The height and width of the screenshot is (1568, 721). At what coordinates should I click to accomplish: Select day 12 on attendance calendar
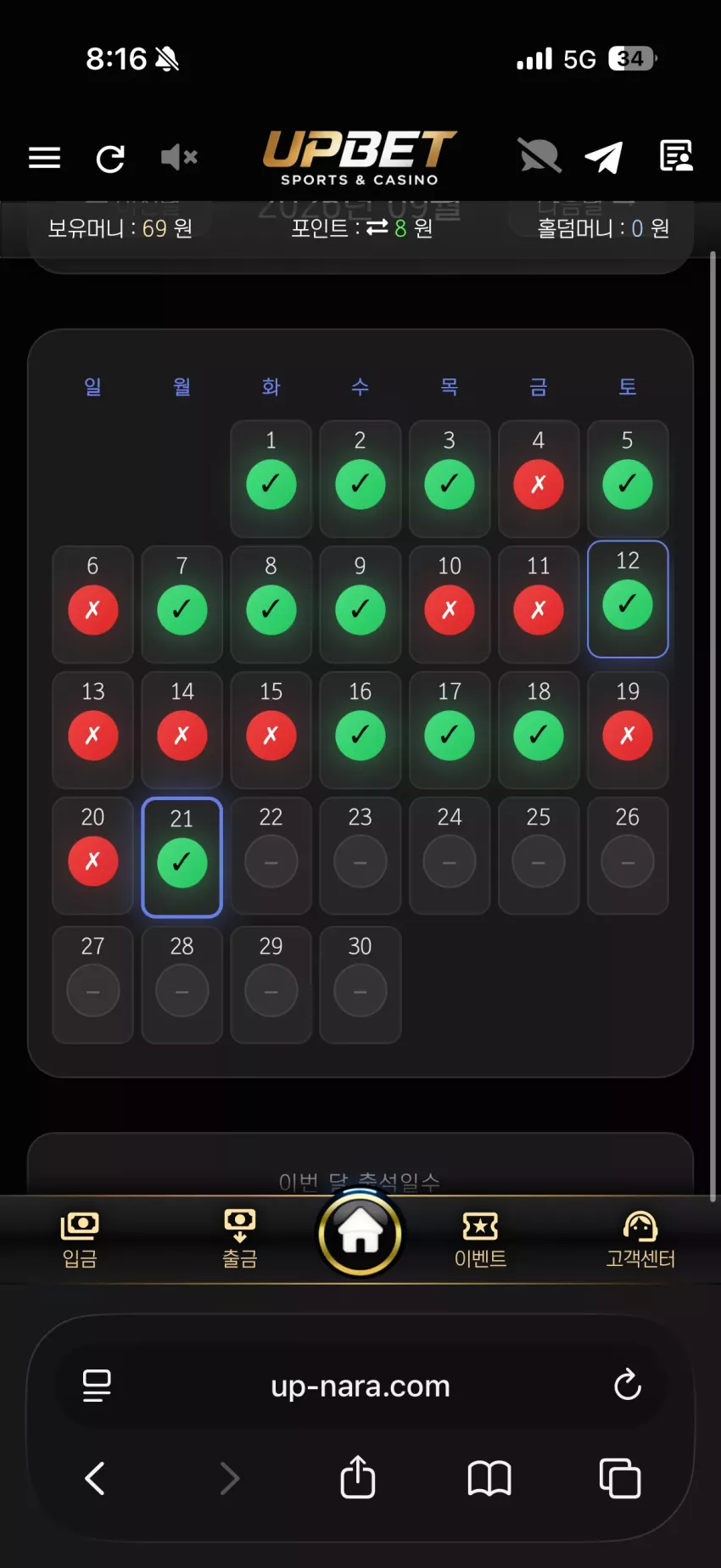[x=628, y=599]
